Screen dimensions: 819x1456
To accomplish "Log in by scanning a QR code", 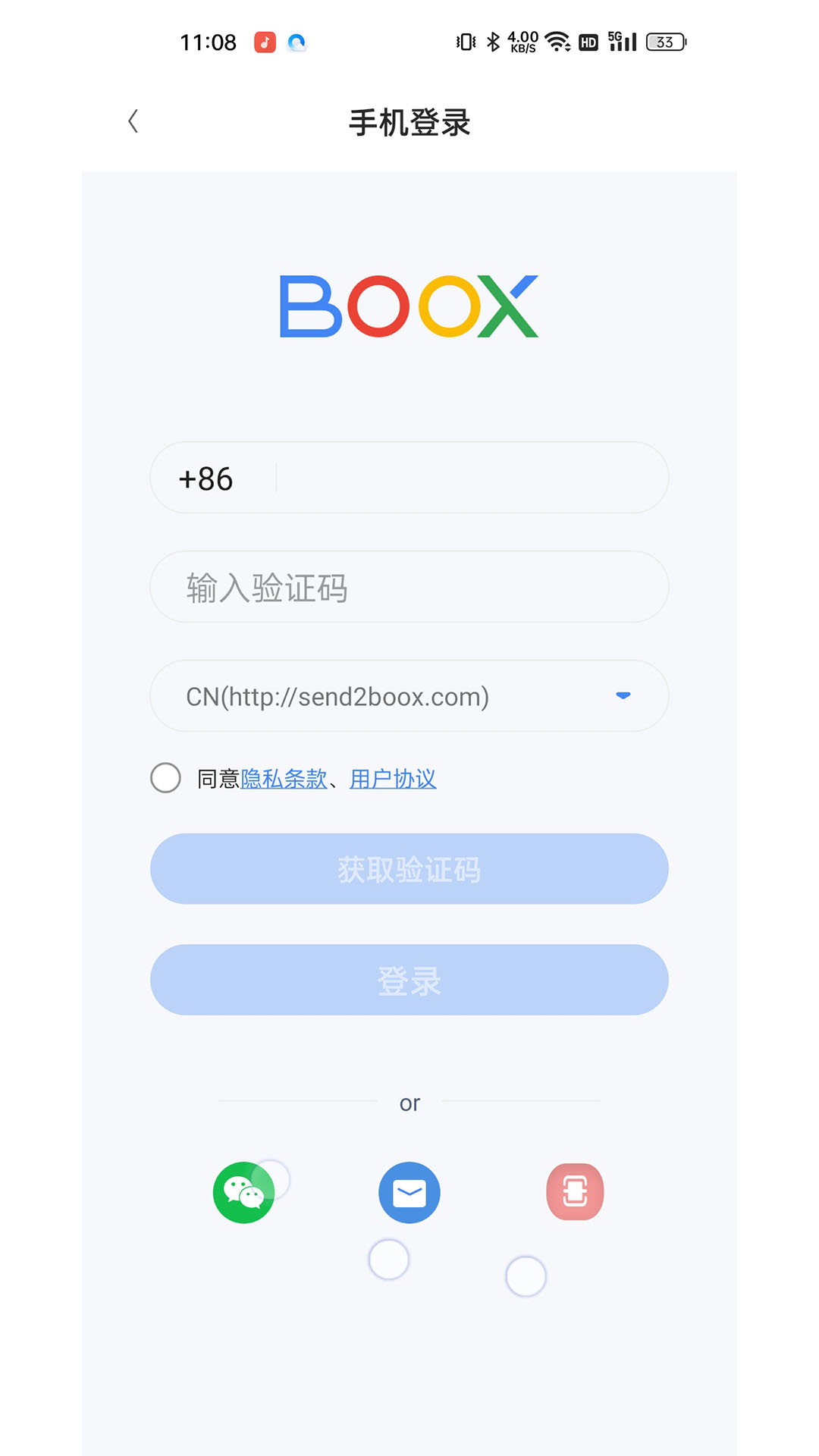I will point(575,1192).
